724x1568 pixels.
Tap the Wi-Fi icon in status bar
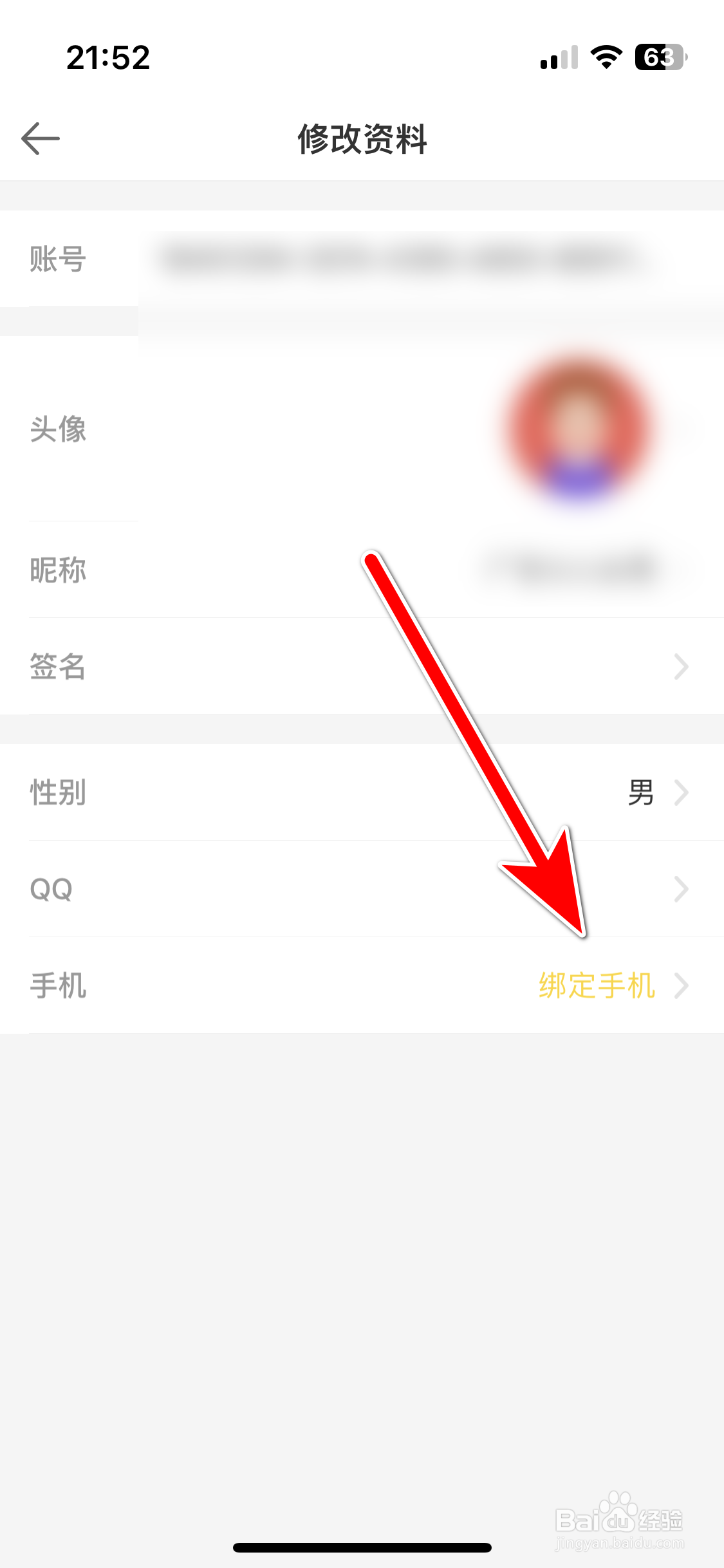605,57
